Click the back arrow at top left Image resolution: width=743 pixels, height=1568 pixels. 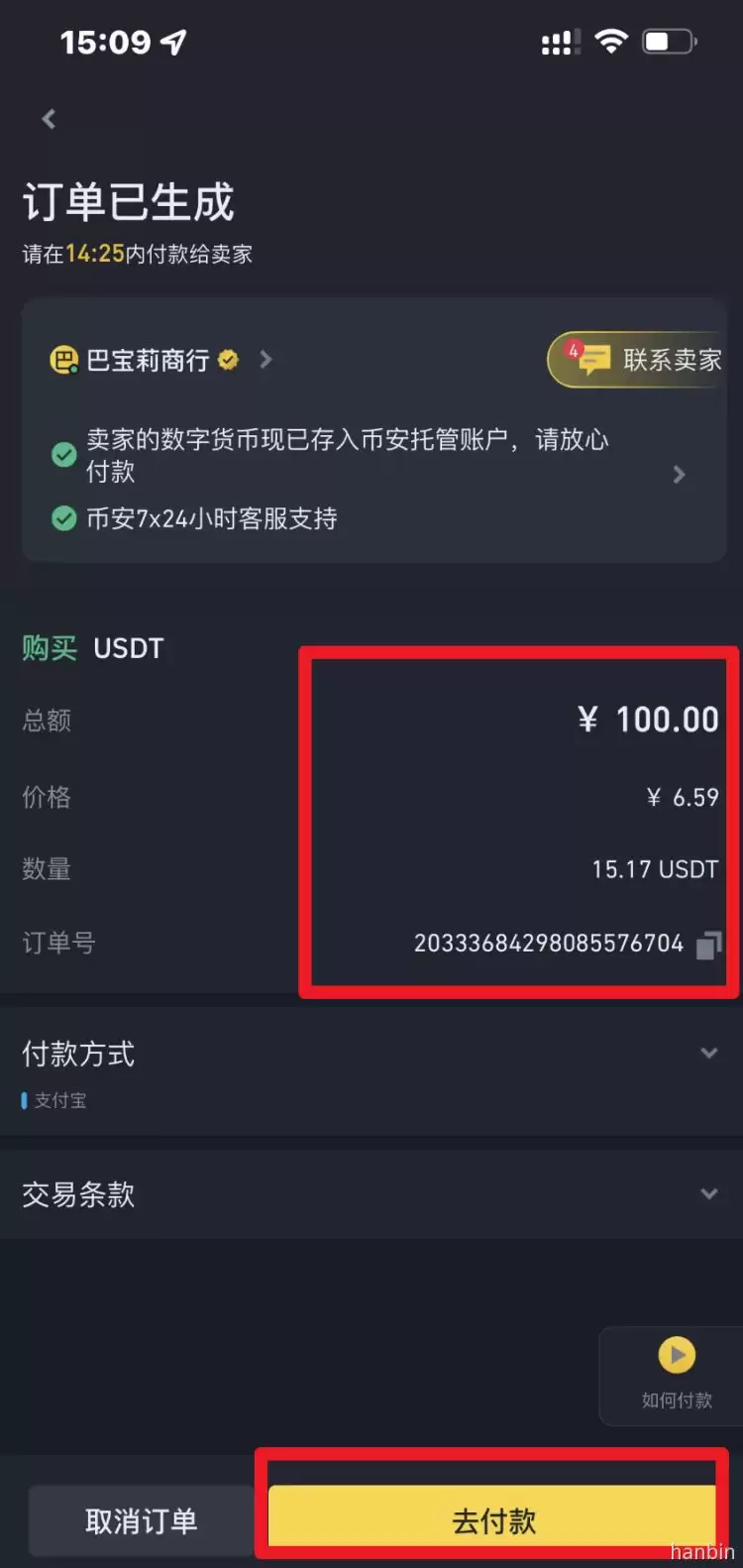coord(49,118)
